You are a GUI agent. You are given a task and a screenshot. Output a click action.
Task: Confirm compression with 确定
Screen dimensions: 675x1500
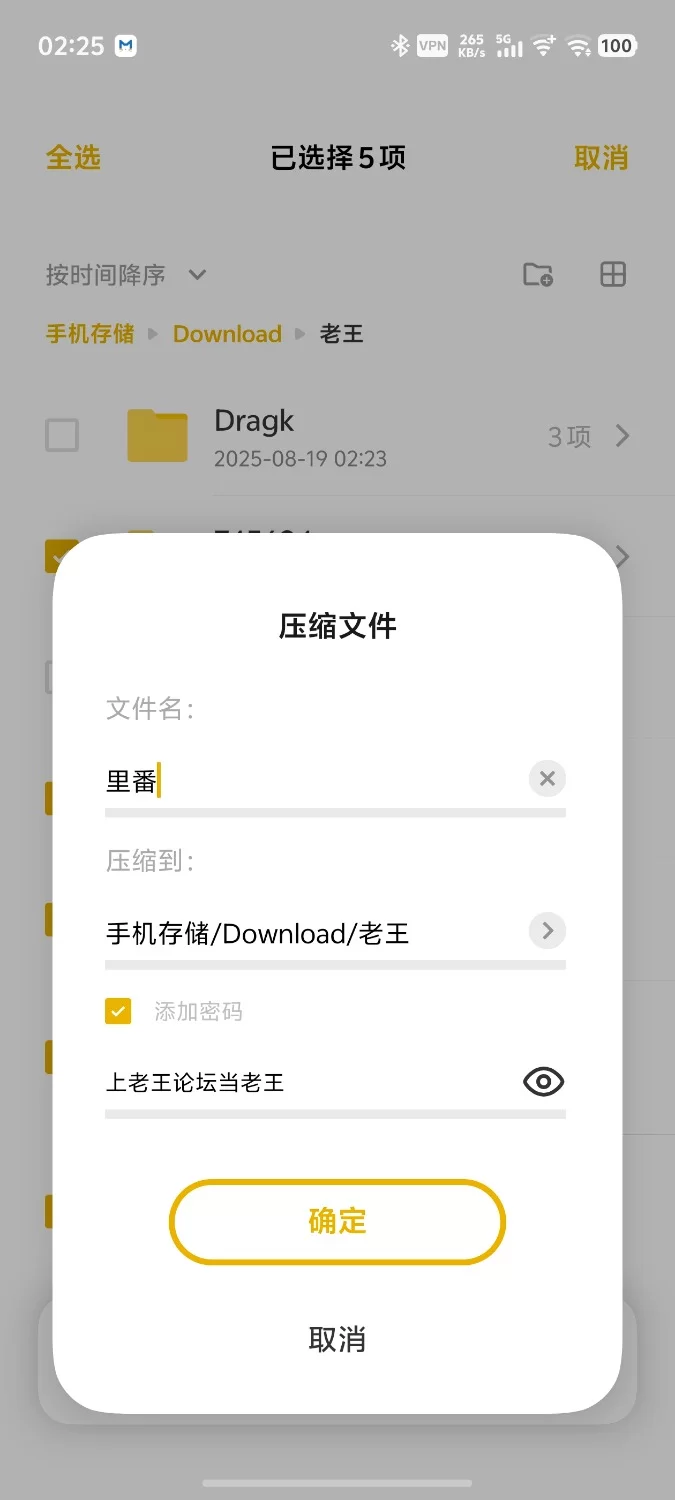[337, 1221]
